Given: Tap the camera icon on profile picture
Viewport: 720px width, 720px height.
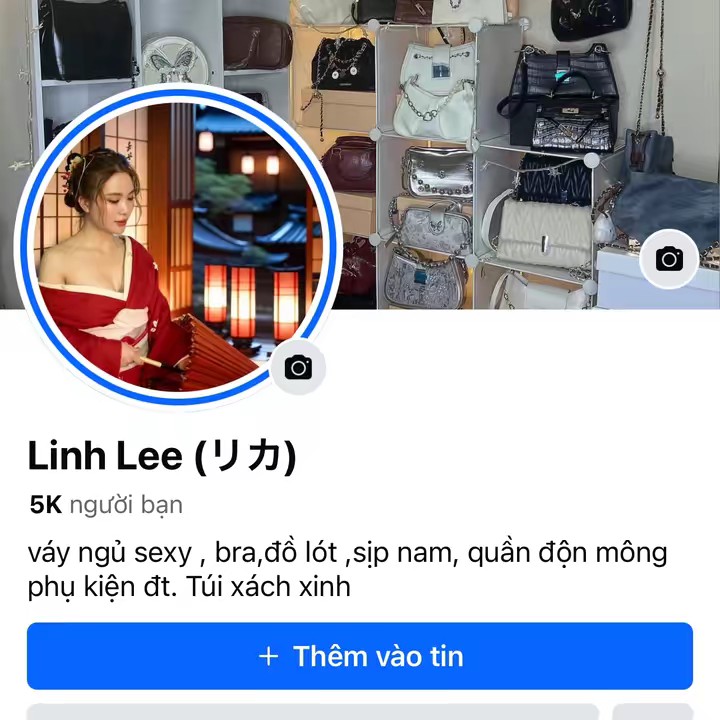Looking at the screenshot, I should pos(298,367).
